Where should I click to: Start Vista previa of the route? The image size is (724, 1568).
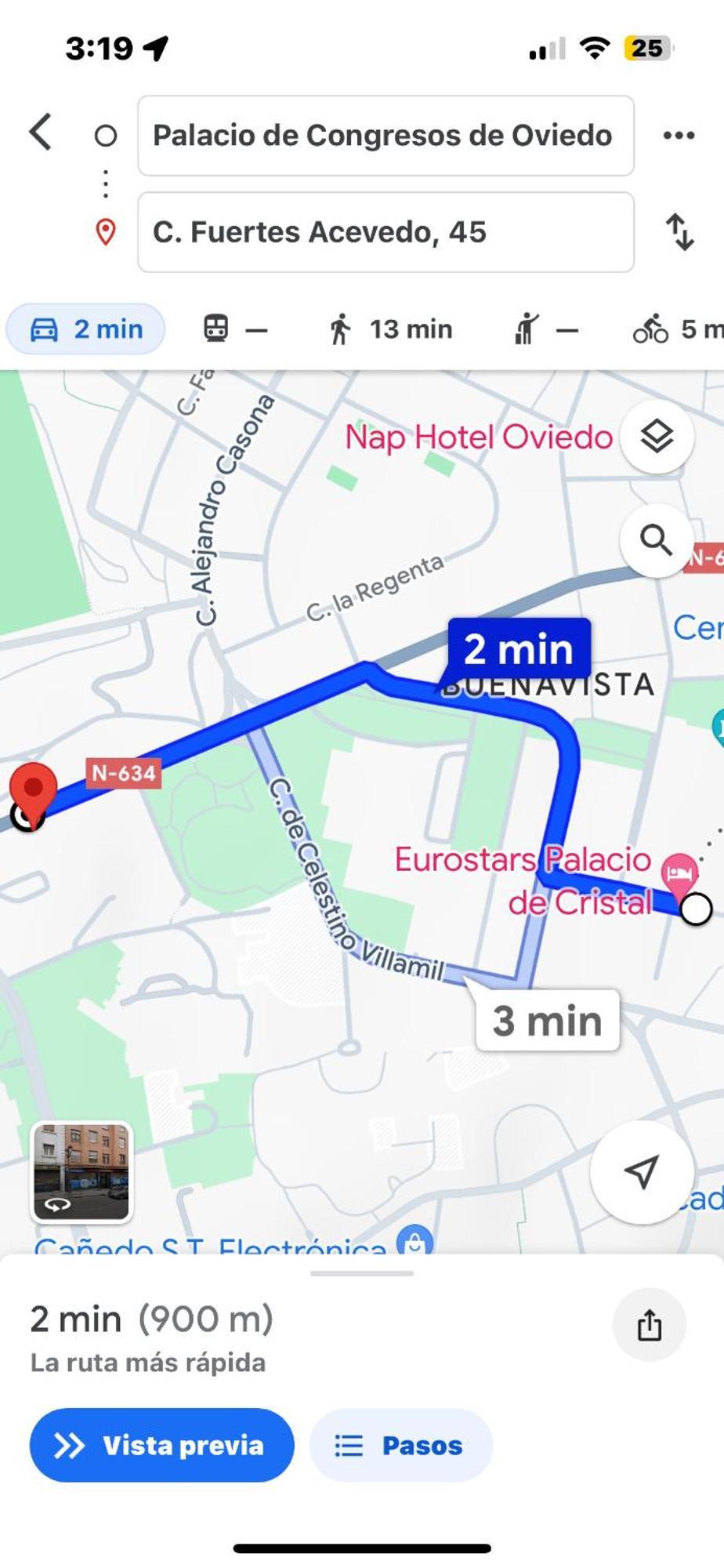tap(161, 1445)
